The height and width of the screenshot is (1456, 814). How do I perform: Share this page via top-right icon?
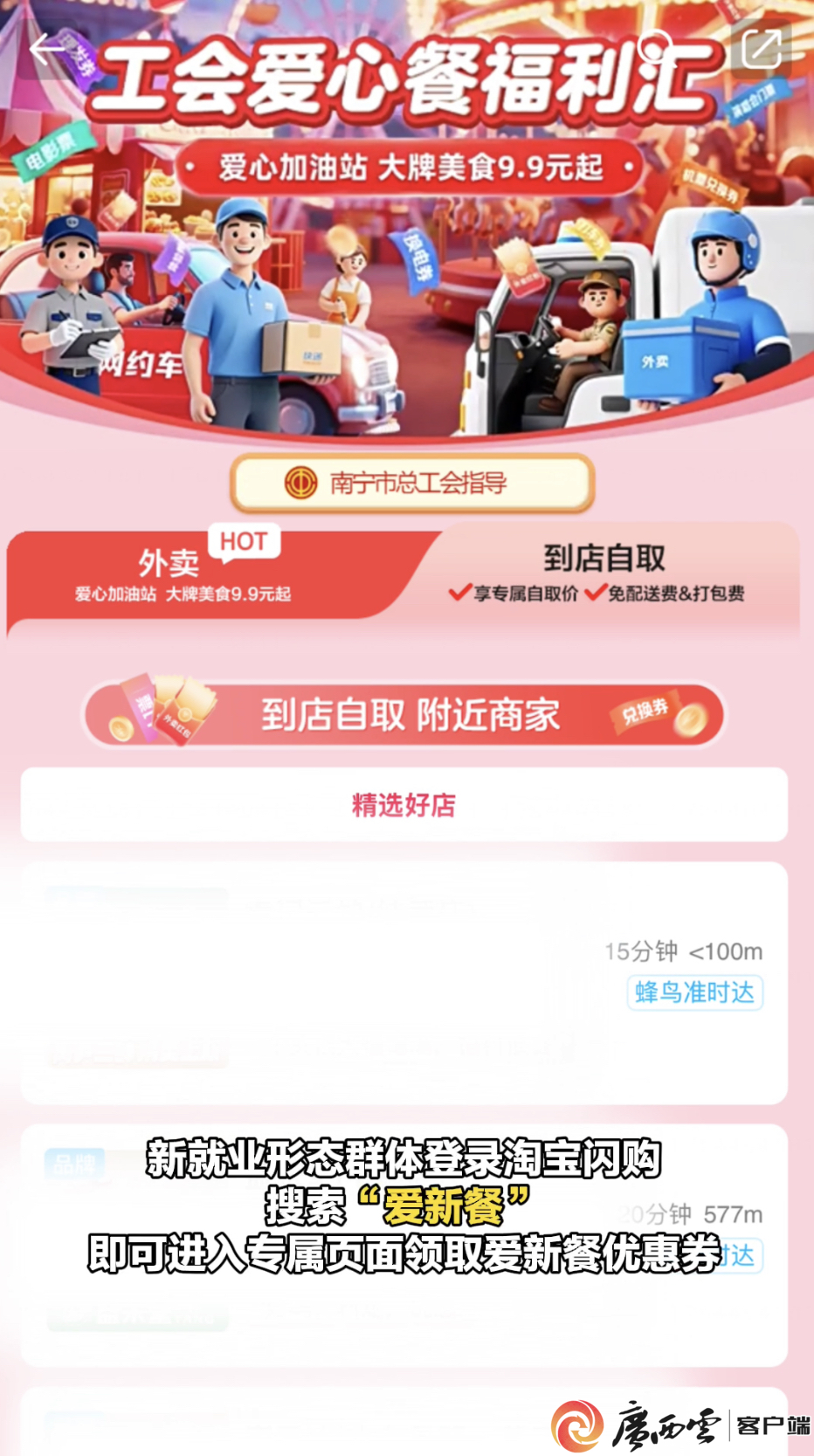762,49
